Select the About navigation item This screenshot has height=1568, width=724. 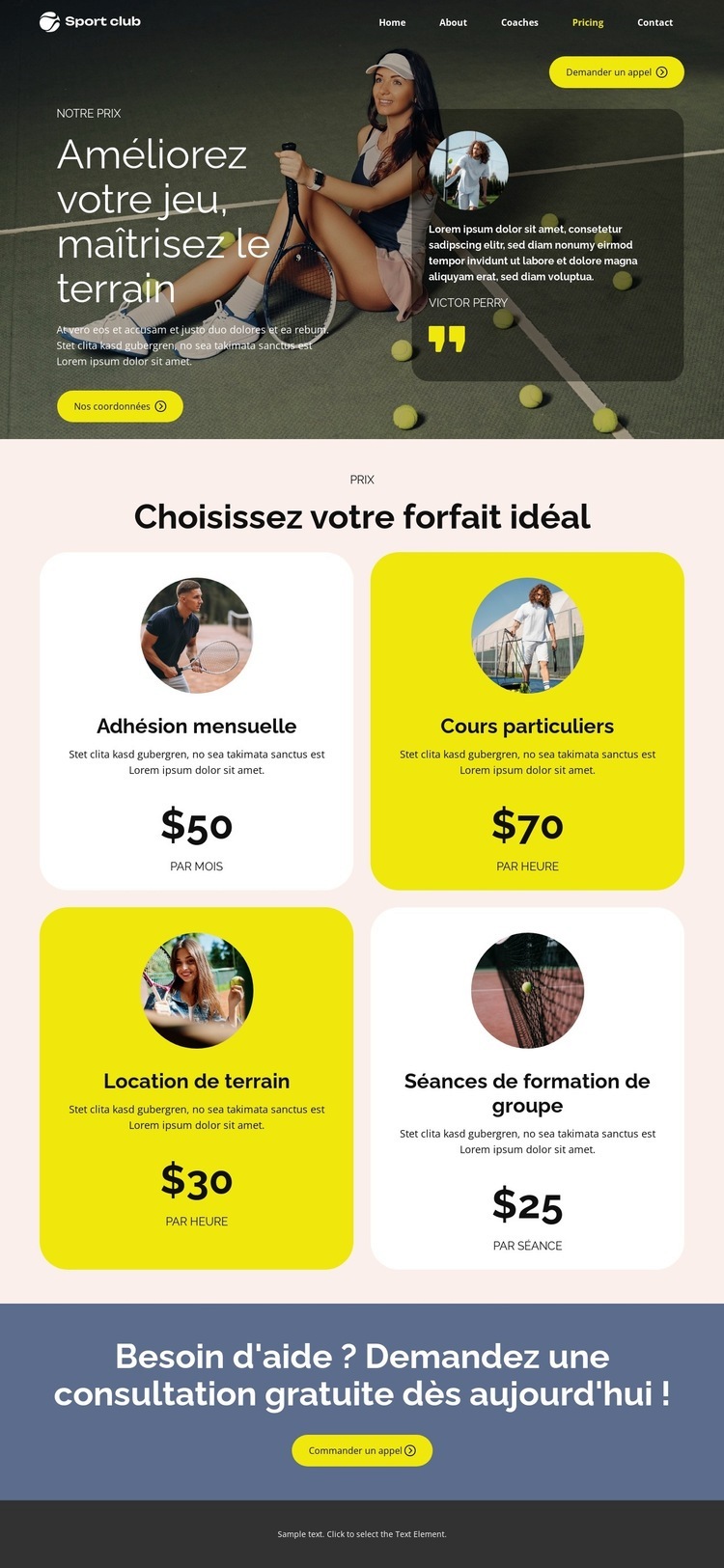tap(453, 22)
